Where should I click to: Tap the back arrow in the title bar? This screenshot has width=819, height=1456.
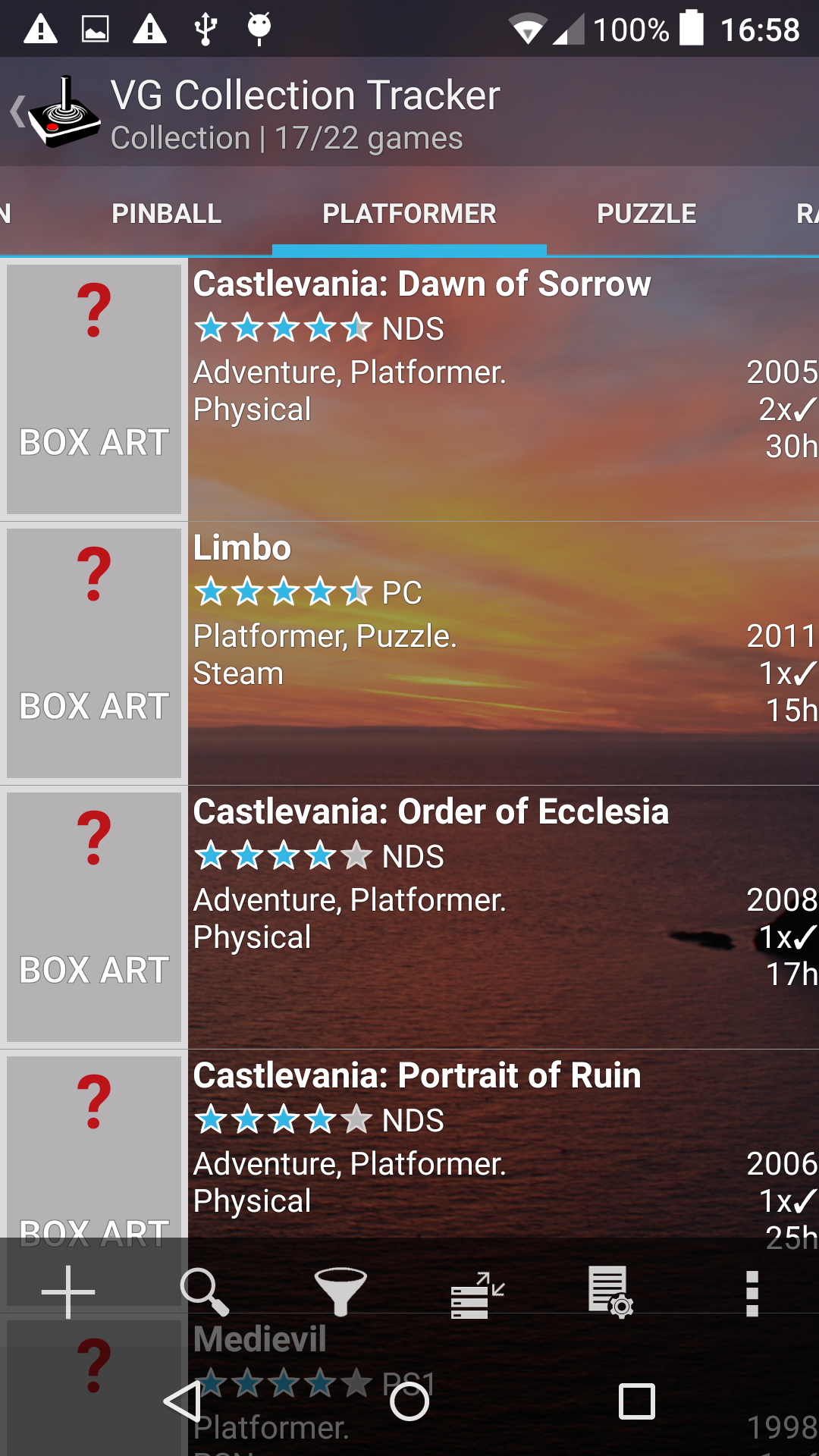pyautogui.click(x=18, y=110)
